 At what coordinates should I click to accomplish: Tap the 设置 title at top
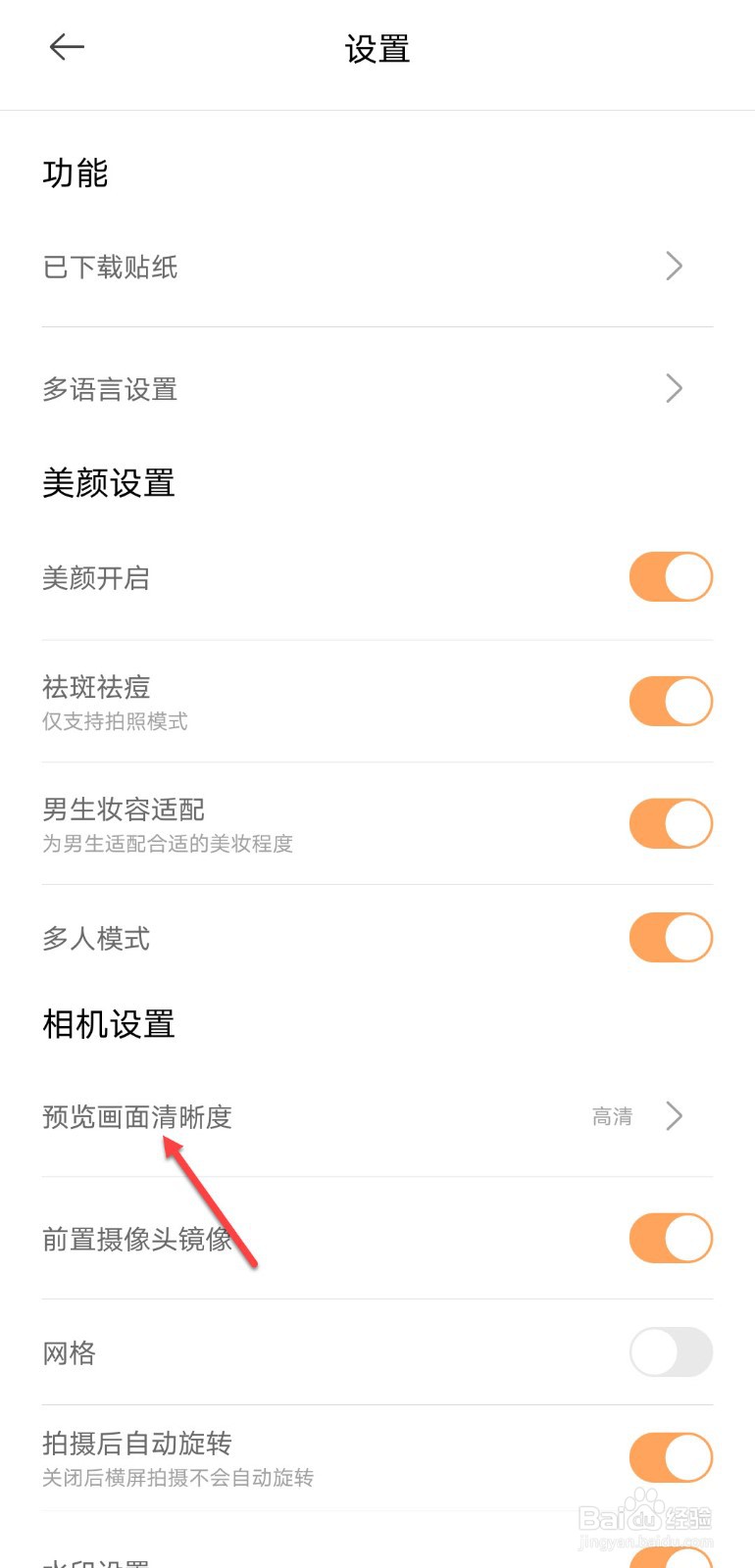point(377,48)
